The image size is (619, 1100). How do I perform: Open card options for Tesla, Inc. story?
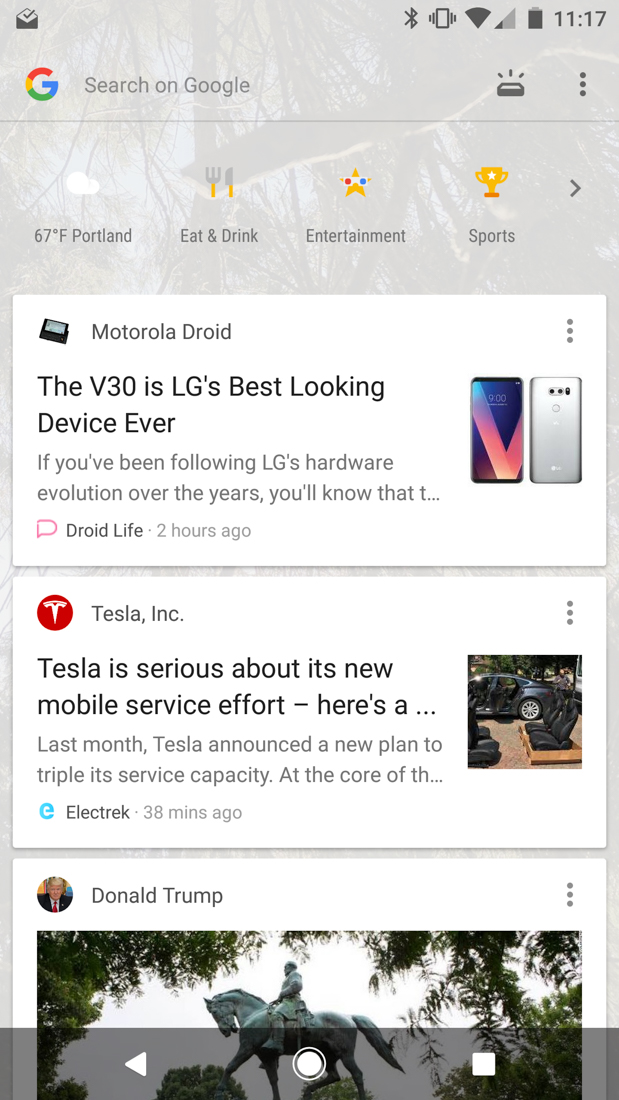(570, 613)
